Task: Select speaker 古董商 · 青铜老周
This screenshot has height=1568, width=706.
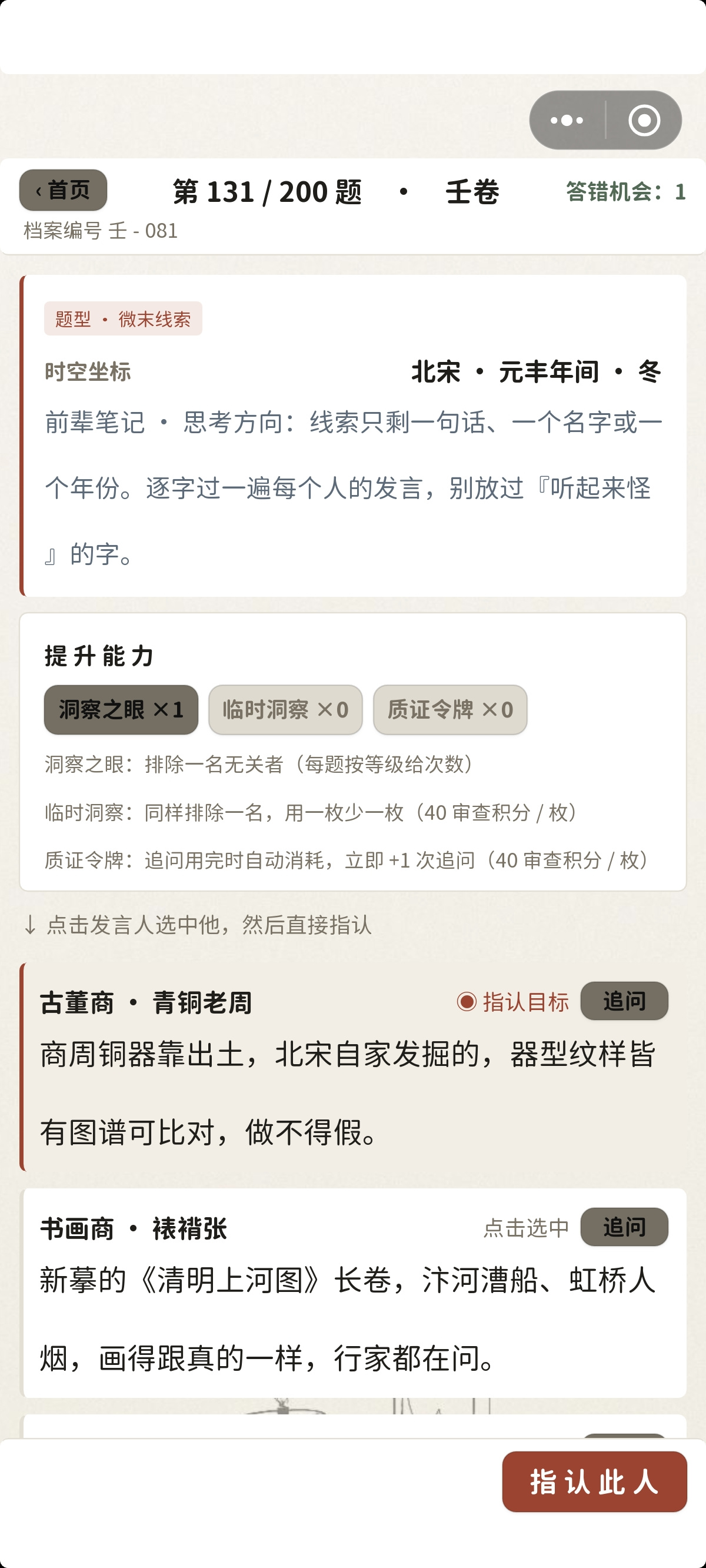Action: tap(354, 1067)
